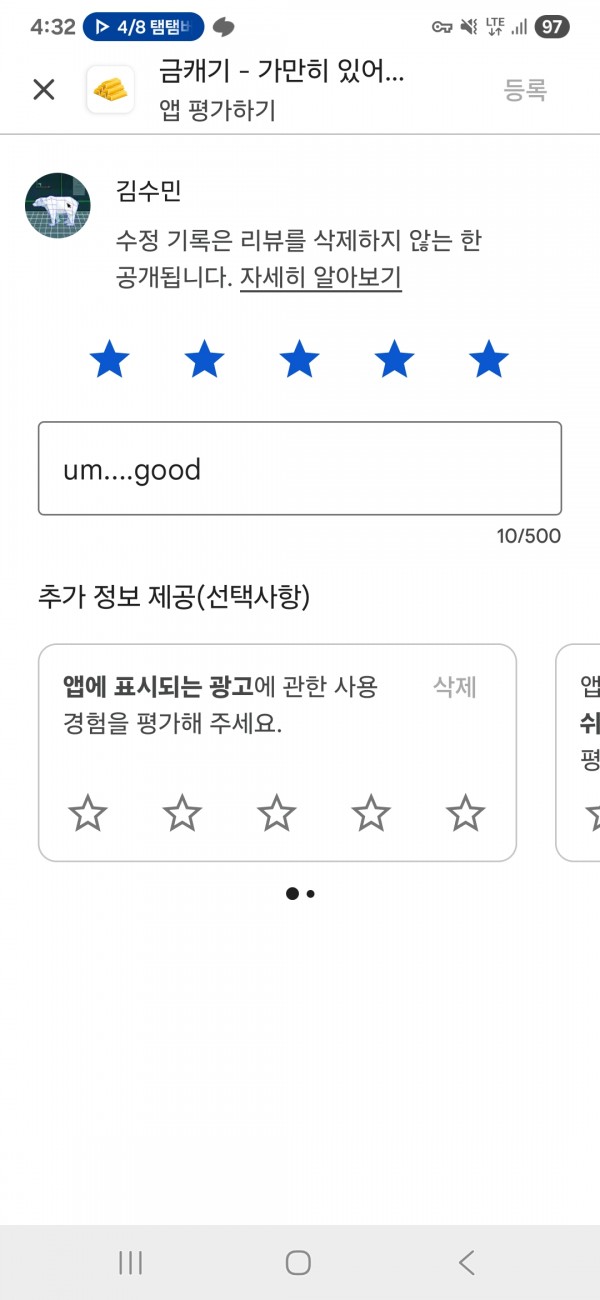Open recent apps from navigation bar
The width and height of the screenshot is (600, 1300).
click(130, 1263)
